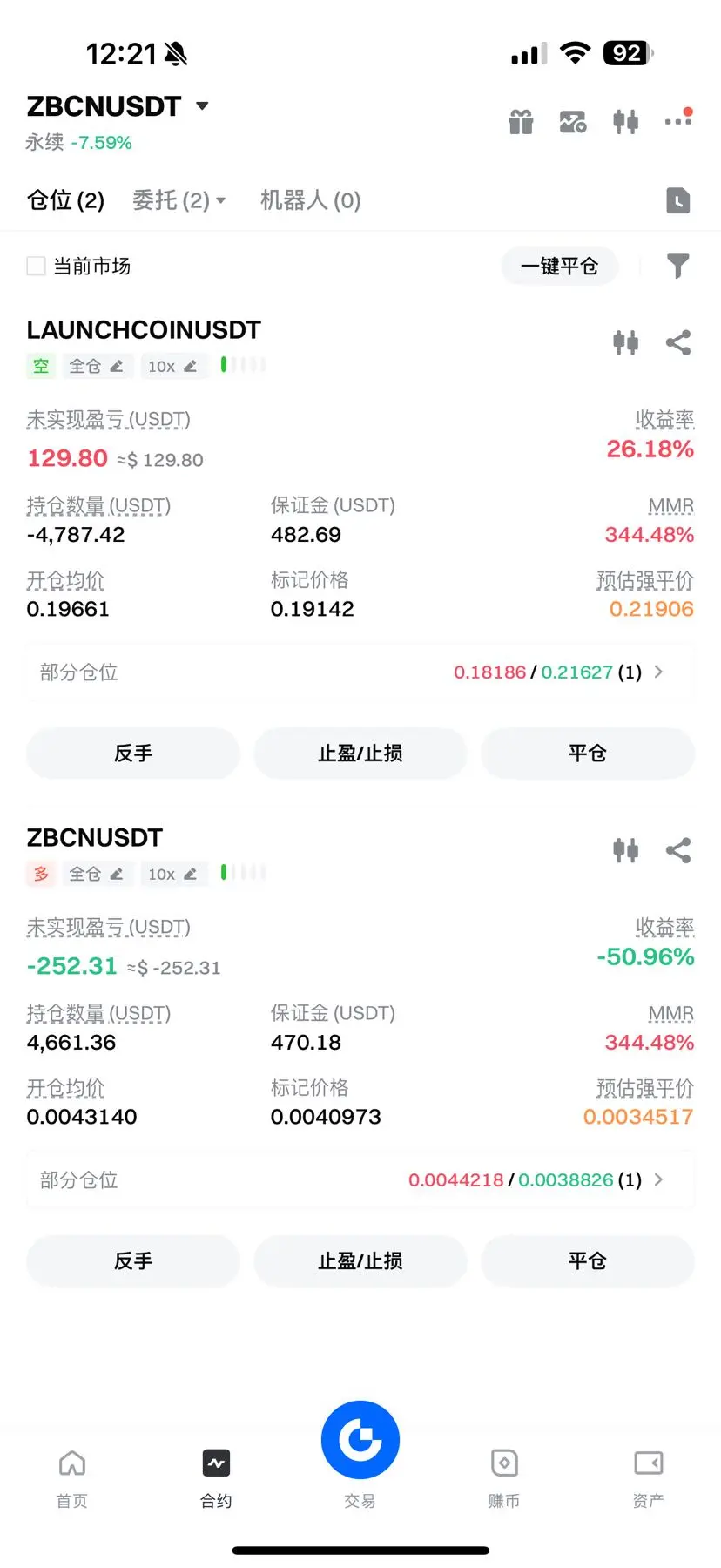Go to the 首页 tab

[72, 1477]
